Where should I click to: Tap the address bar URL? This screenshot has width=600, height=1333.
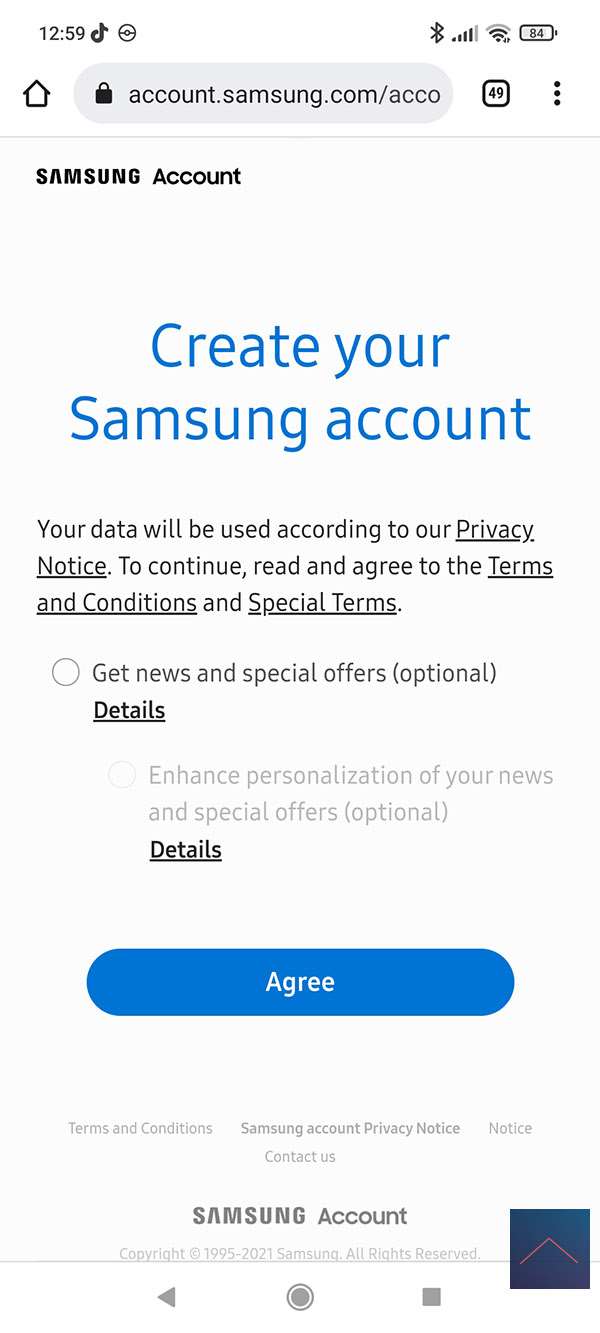pos(284,94)
